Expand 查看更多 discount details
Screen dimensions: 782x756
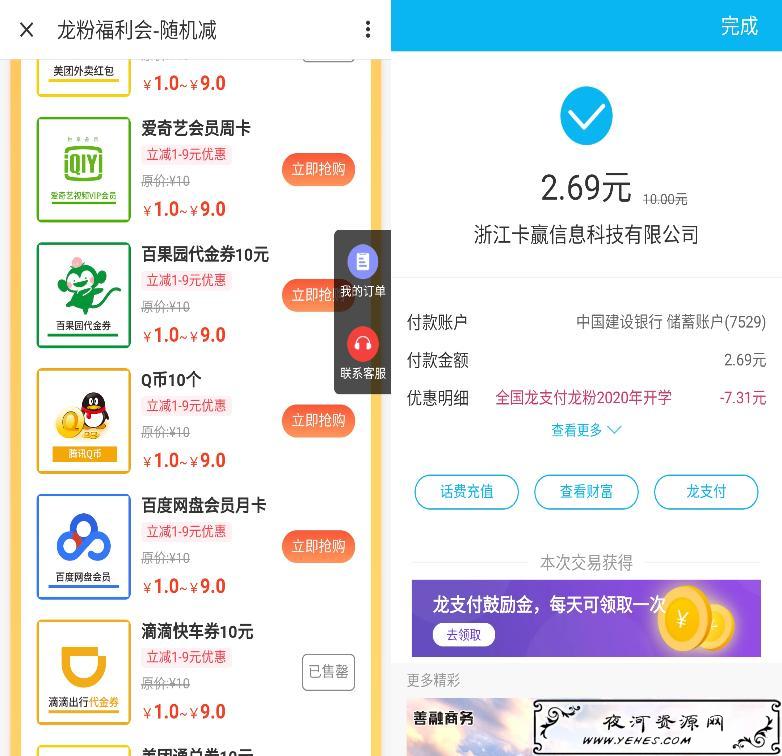pos(586,430)
